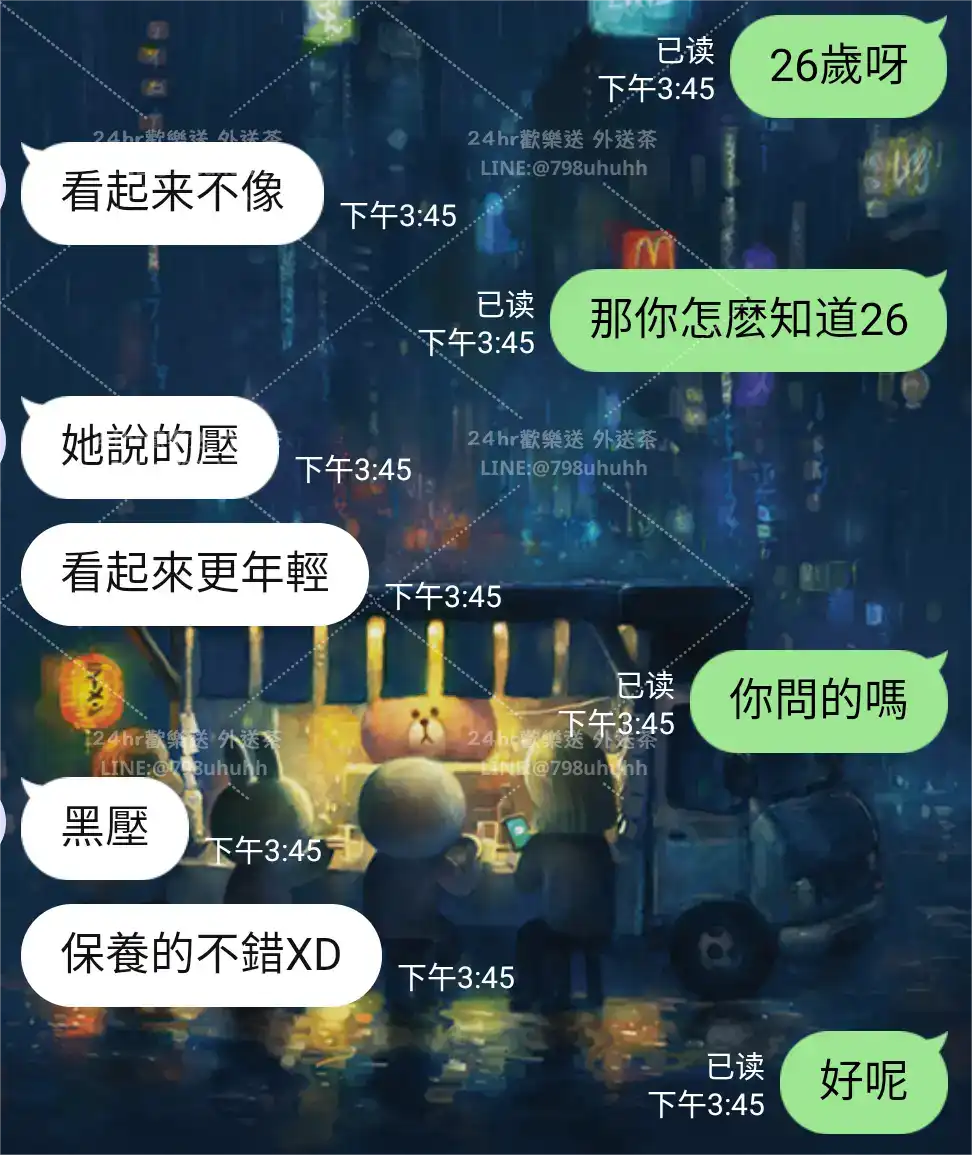
Task: Tap the green bubble "你問的嗎"
Action: click(x=820, y=700)
